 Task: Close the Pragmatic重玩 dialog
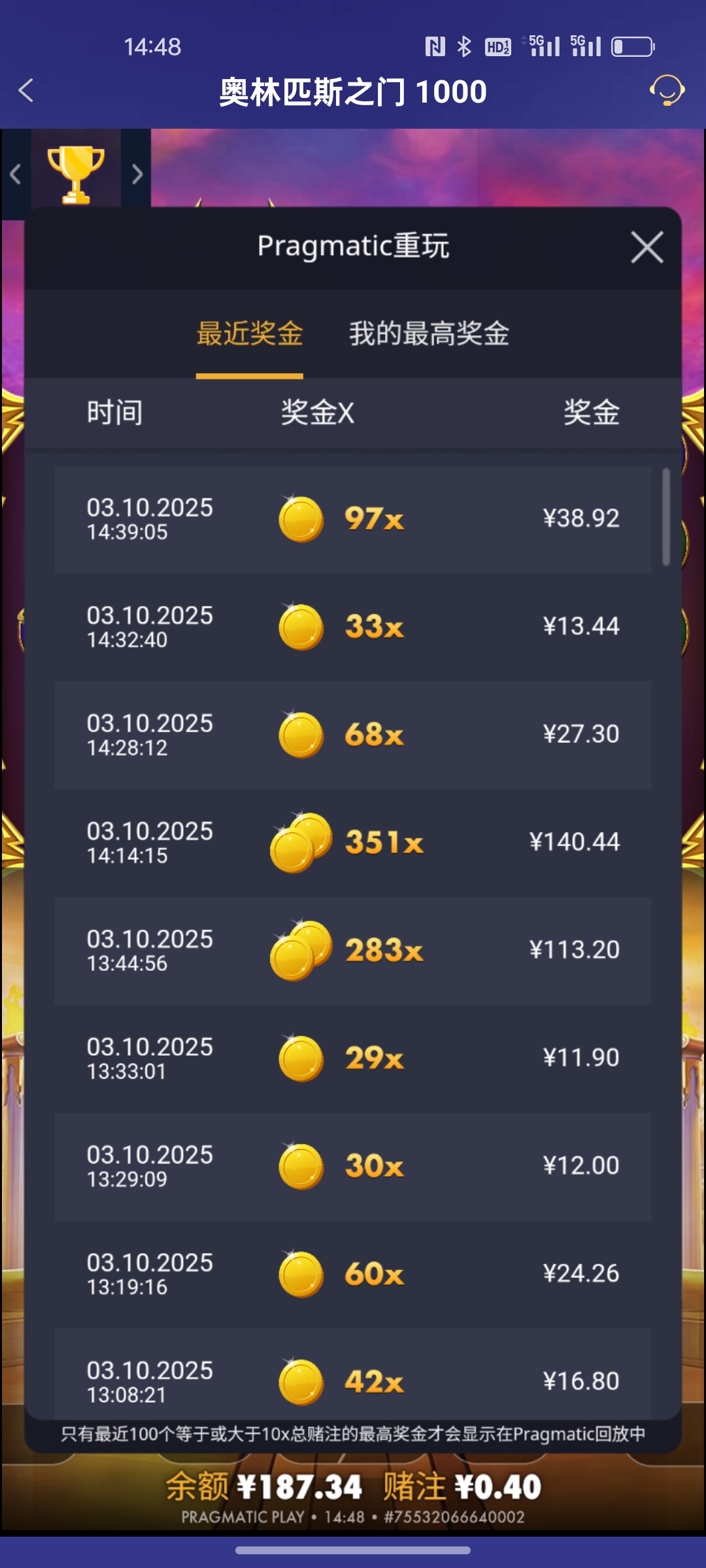click(x=647, y=248)
